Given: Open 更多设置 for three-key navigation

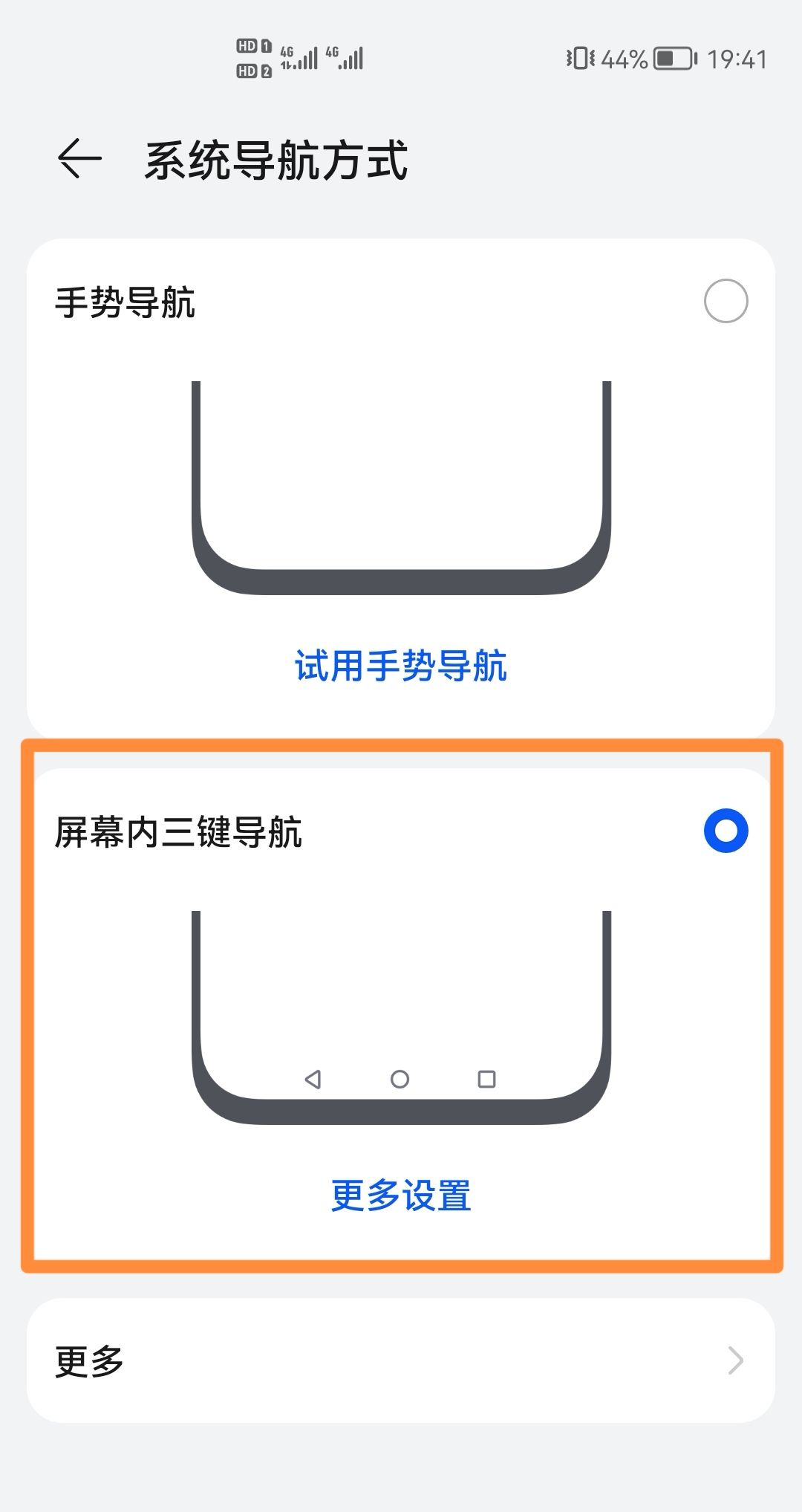Looking at the screenshot, I should pos(401,1195).
